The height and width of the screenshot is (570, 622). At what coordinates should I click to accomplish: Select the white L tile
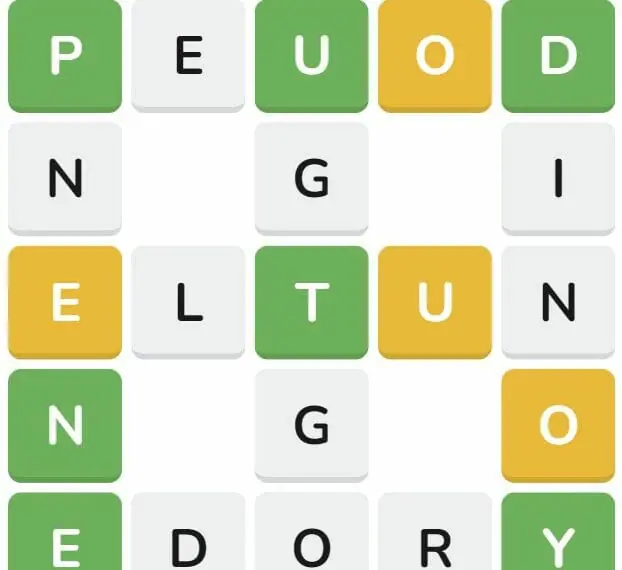pyautogui.click(x=188, y=302)
